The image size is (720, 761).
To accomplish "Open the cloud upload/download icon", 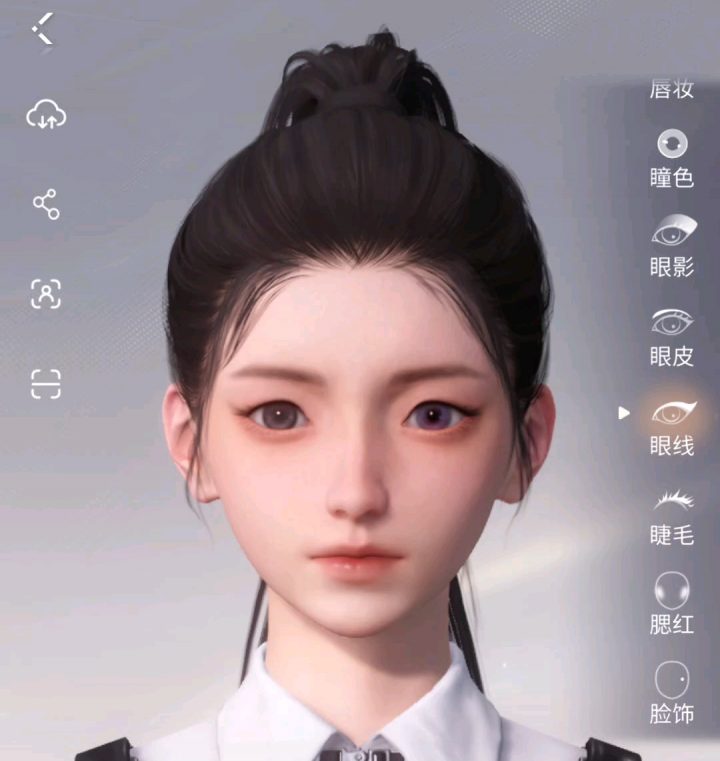I will click(46, 115).
